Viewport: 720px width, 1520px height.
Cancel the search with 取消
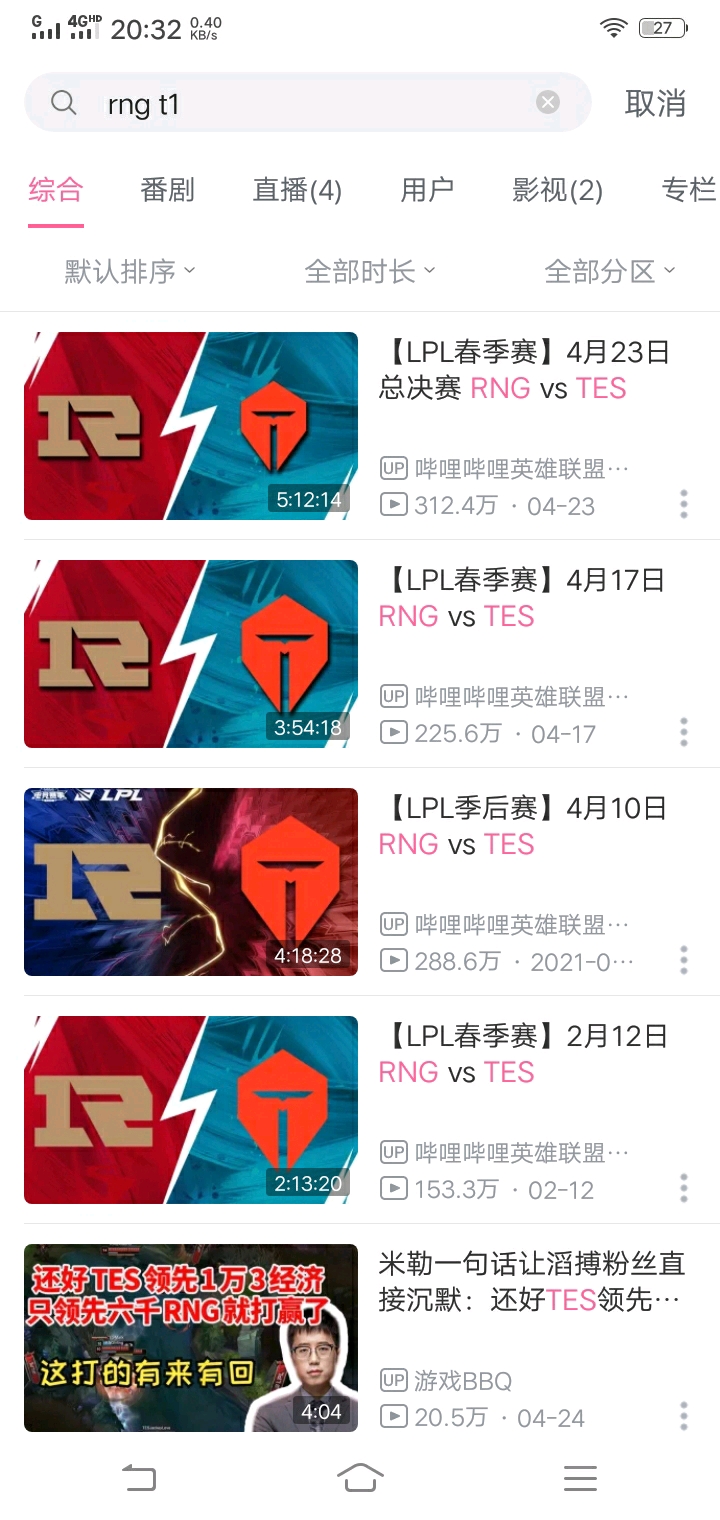pos(655,103)
